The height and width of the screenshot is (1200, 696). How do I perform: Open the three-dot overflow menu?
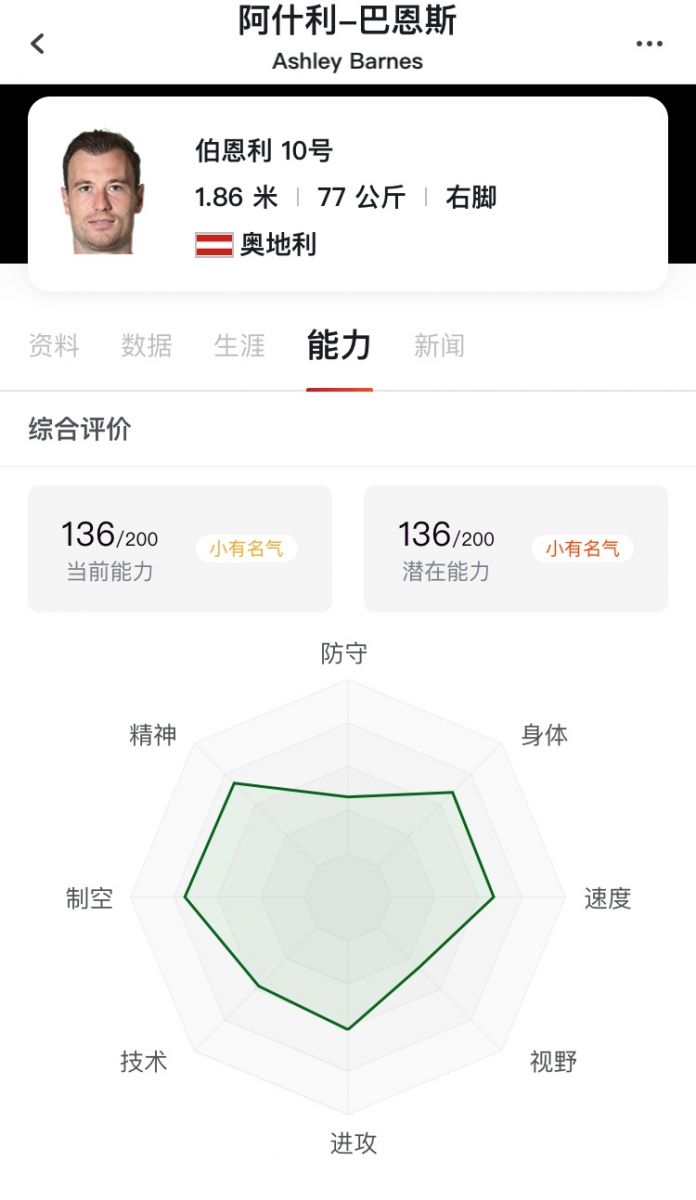coord(649,44)
